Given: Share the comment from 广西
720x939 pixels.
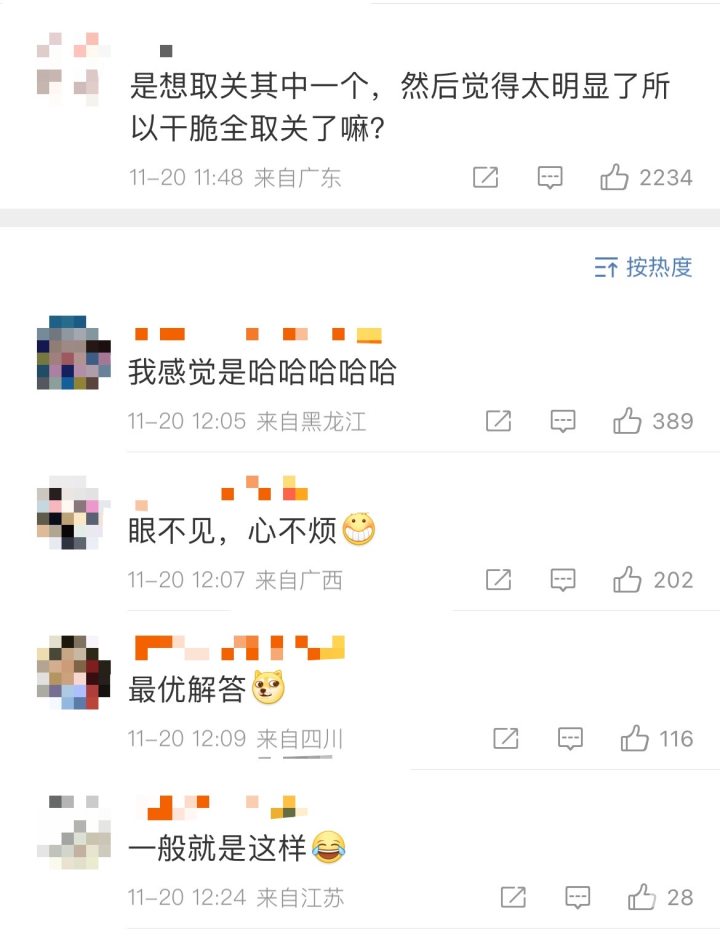Looking at the screenshot, I should pyautogui.click(x=498, y=579).
